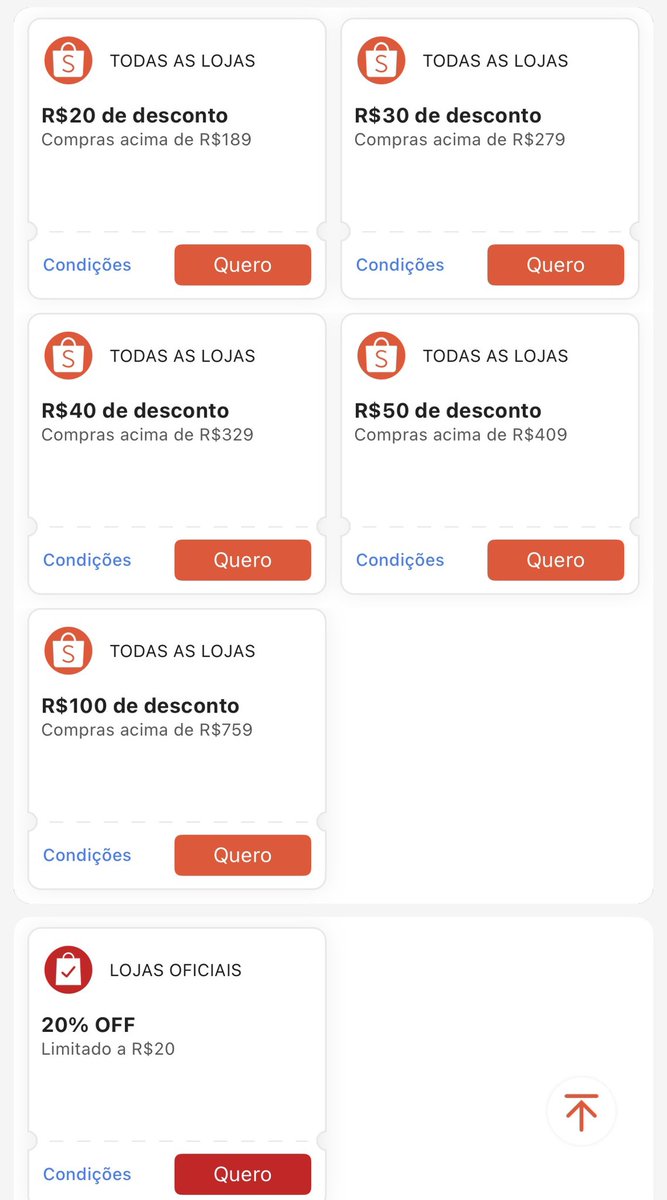Tap Quero on the R$20 de desconto coupon
This screenshot has height=1200, width=667.
click(242, 265)
